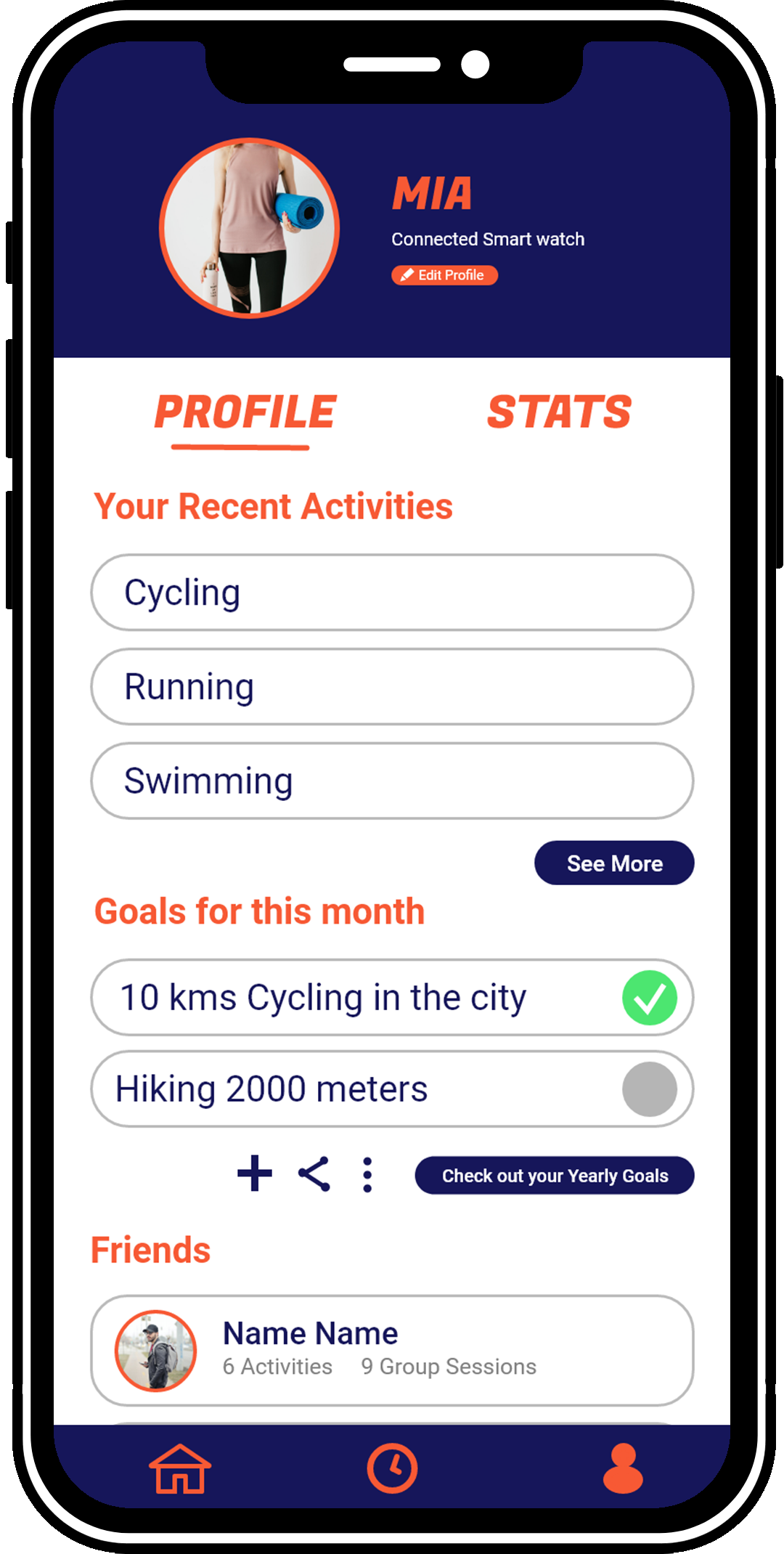Mark Hiking 2000 meters as done
The image size is (784, 1554).
650,1089
